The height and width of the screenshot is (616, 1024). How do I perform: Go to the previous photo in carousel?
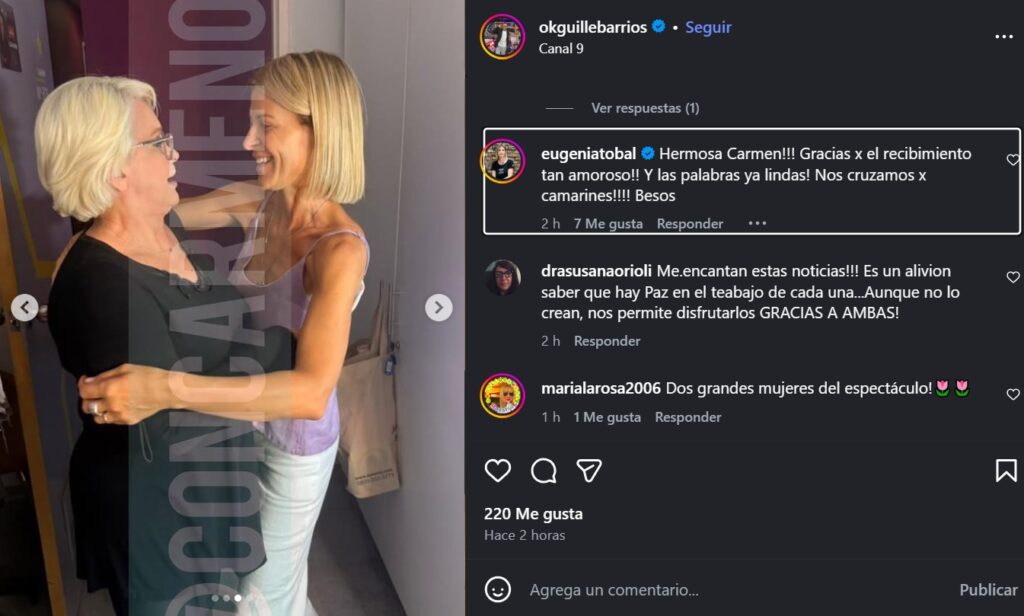click(25, 308)
